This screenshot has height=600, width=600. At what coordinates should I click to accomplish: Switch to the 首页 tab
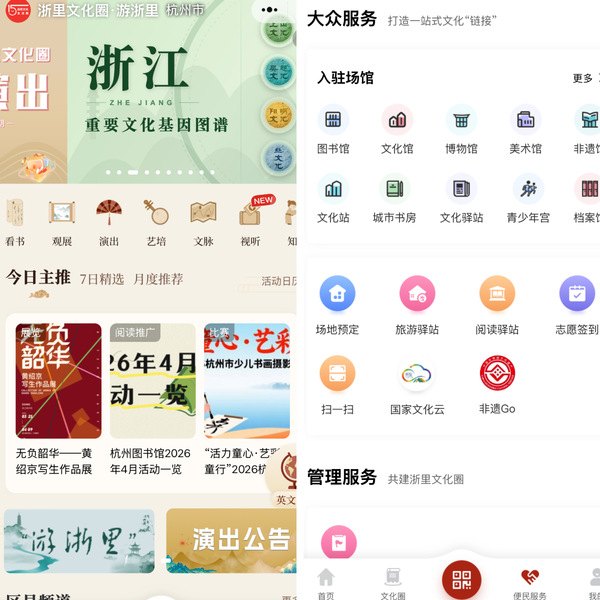pos(326,584)
